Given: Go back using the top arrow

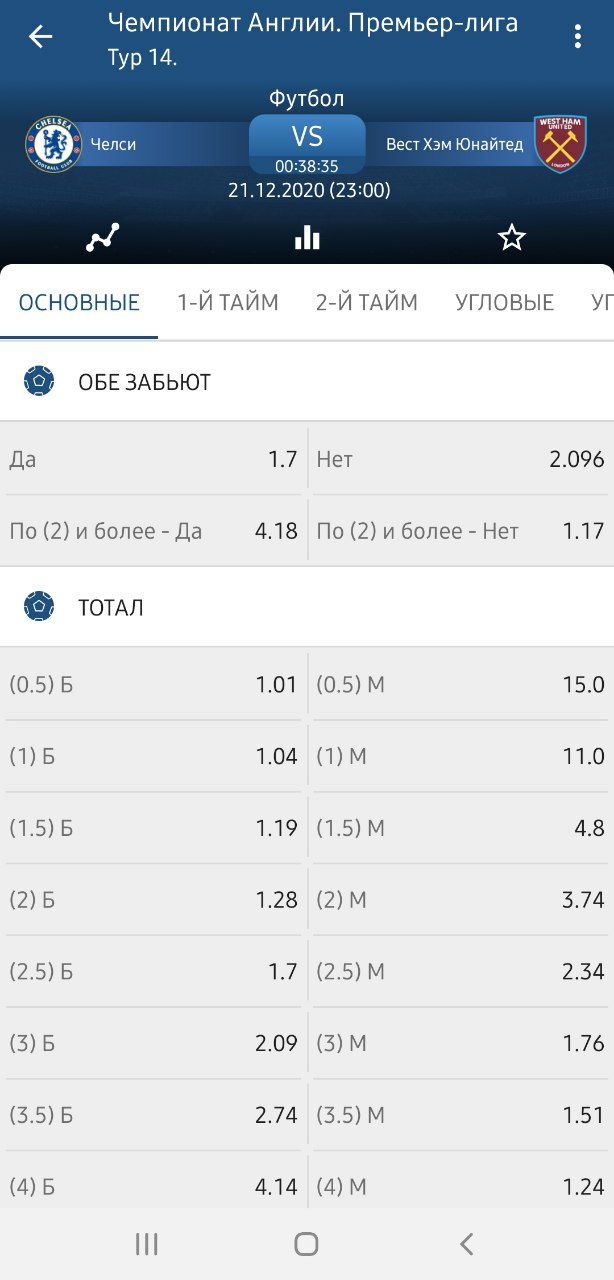Looking at the screenshot, I should 40,37.
